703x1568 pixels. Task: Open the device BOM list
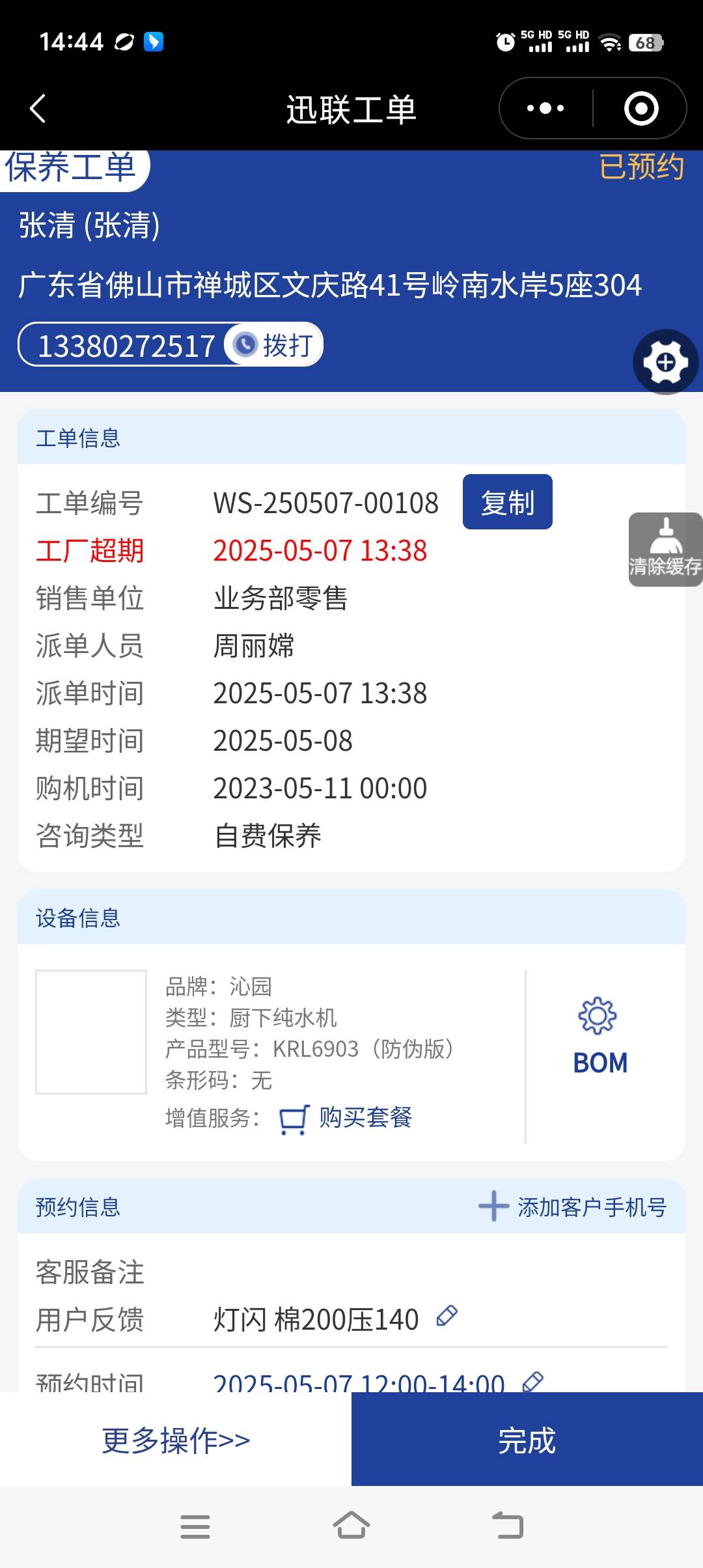pos(600,1037)
